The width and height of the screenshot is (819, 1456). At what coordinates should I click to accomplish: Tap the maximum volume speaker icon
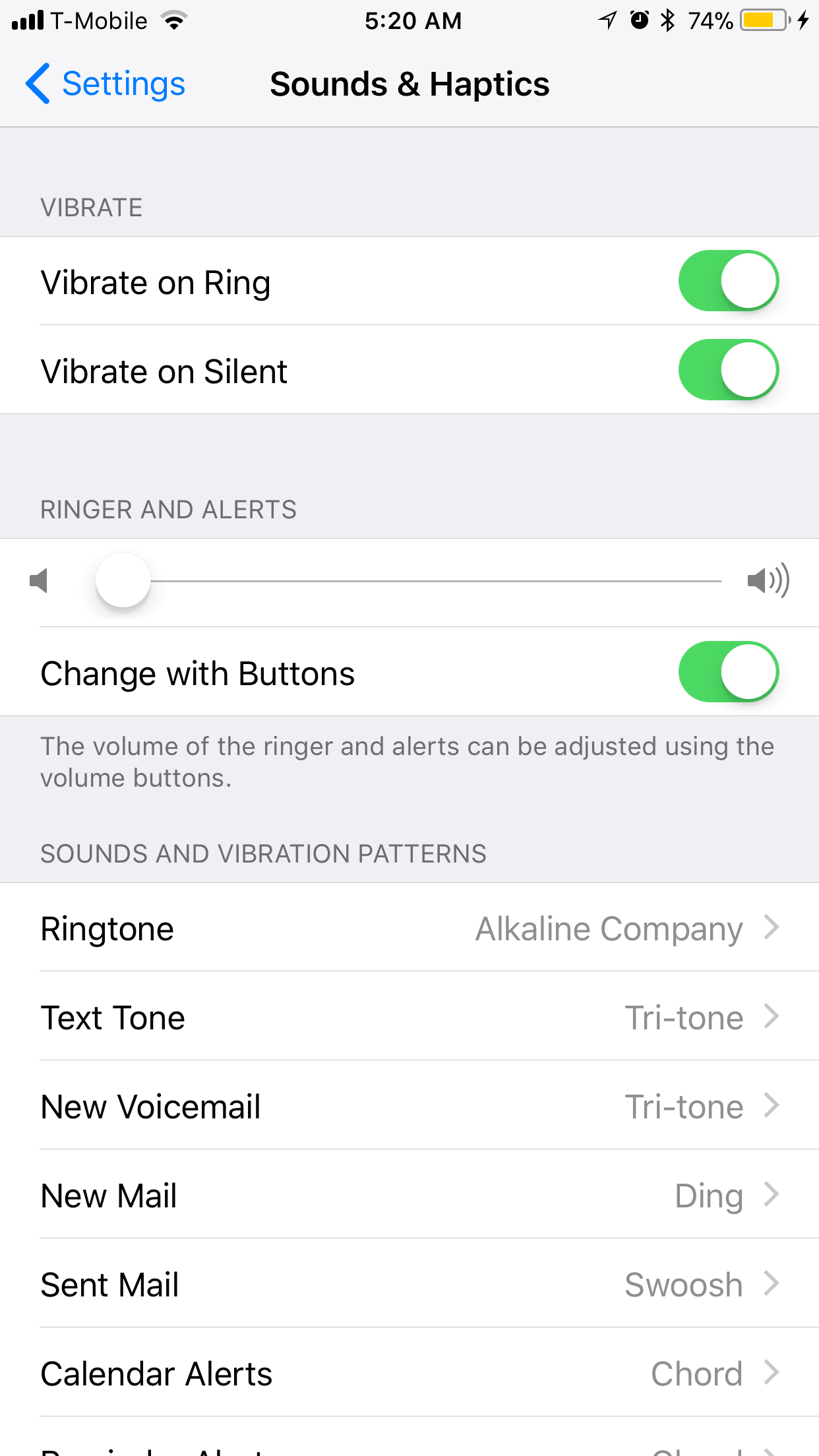pyautogui.click(x=770, y=580)
